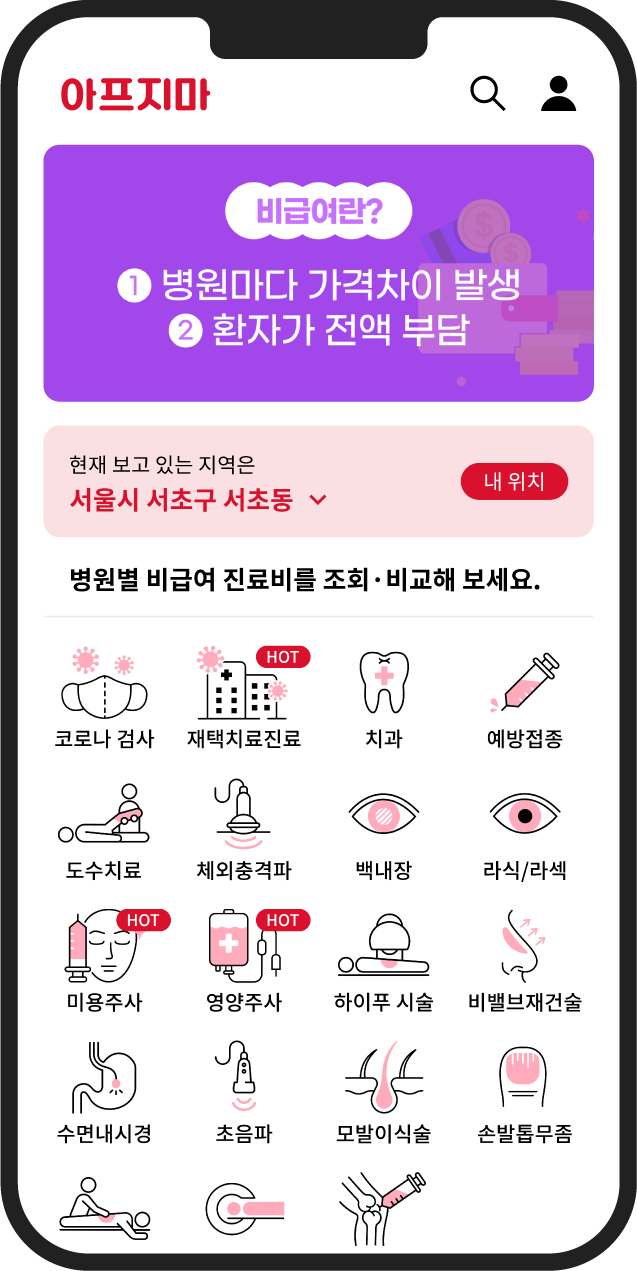View 모발이식술 prices
The image size is (637, 1271).
384,1092
